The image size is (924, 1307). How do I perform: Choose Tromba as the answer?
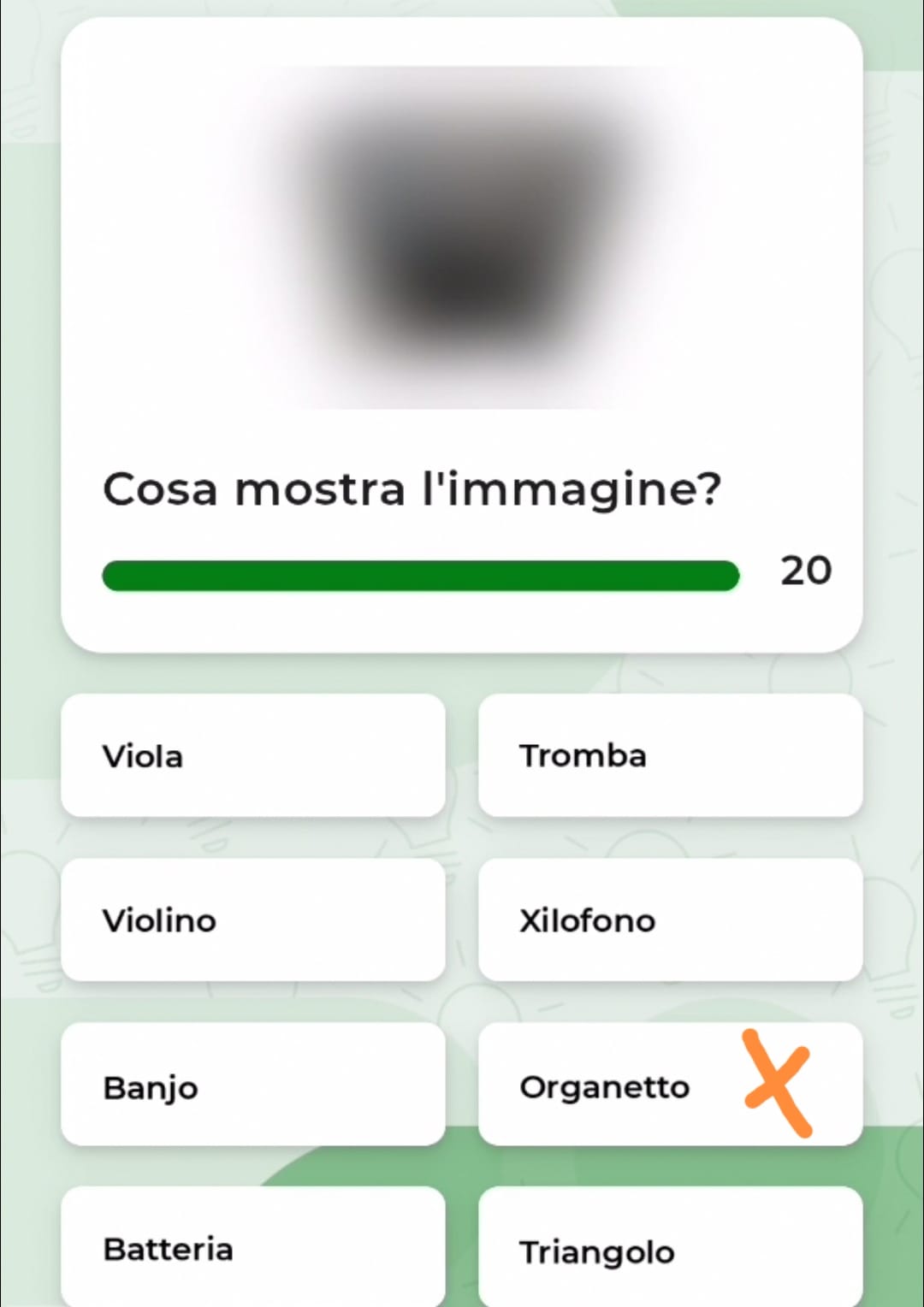click(x=670, y=755)
